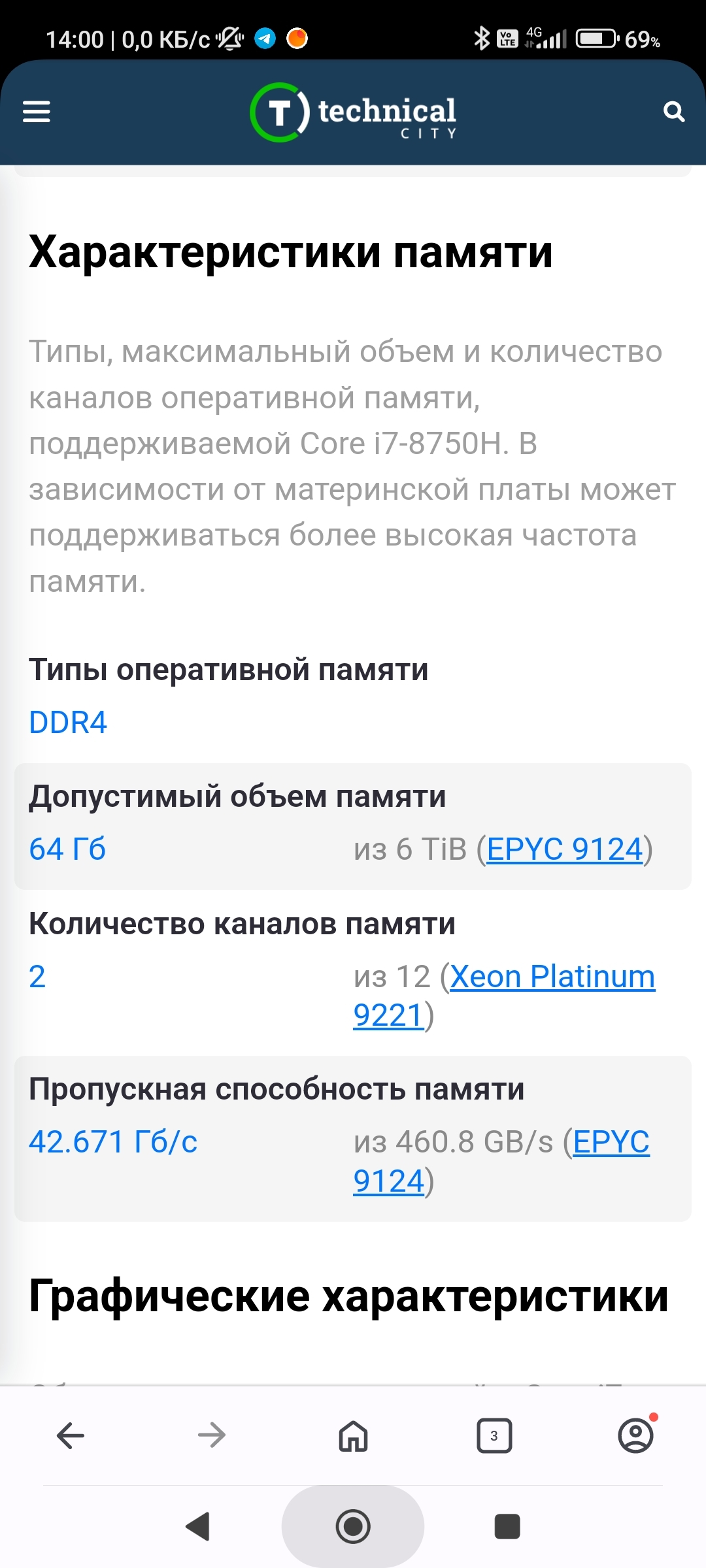Open EPYC 9124 link under memory capacity
The width and height of the screenshot is (706, 1568).
565,849
